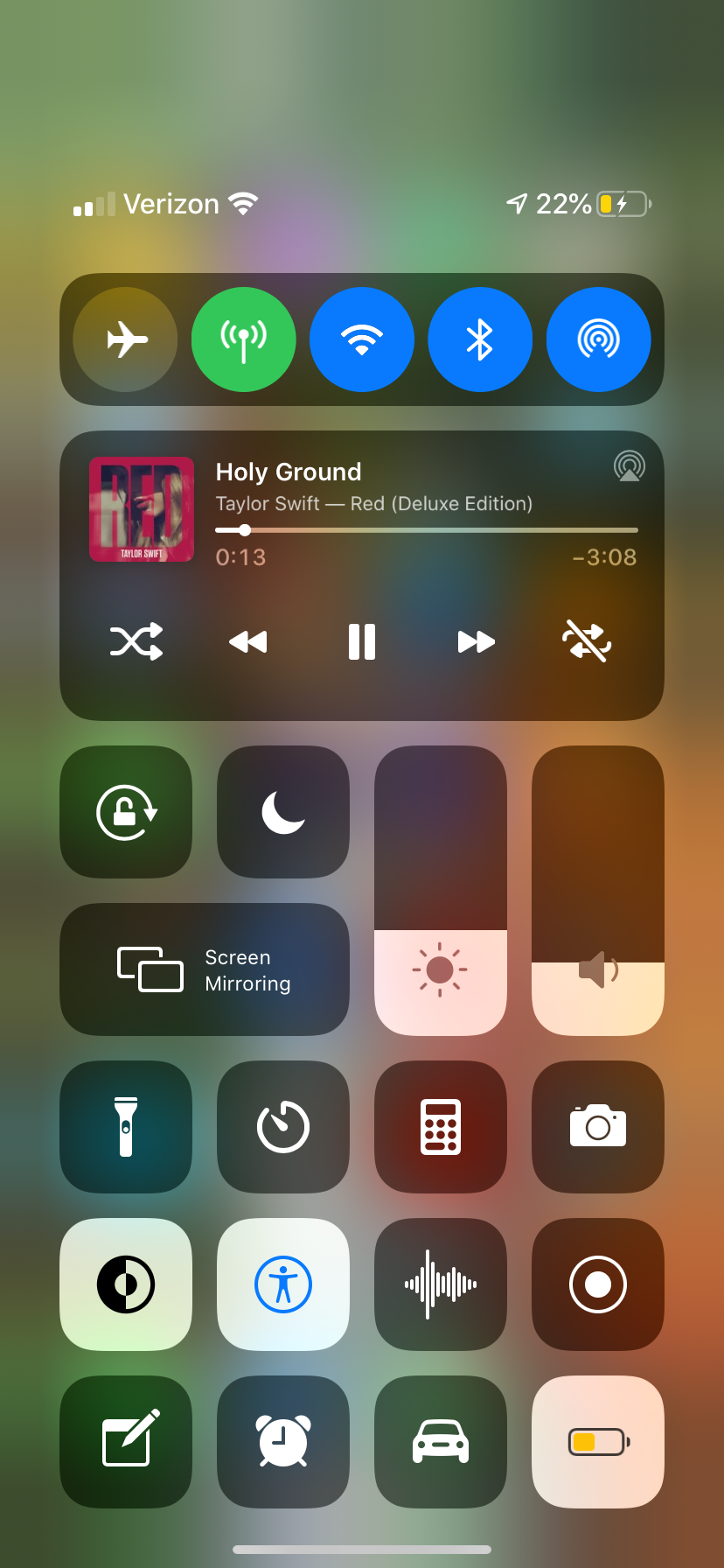Disable the Wi-Fi toggle
Viewport: 724px width, 1568px height.
(361, 339)
